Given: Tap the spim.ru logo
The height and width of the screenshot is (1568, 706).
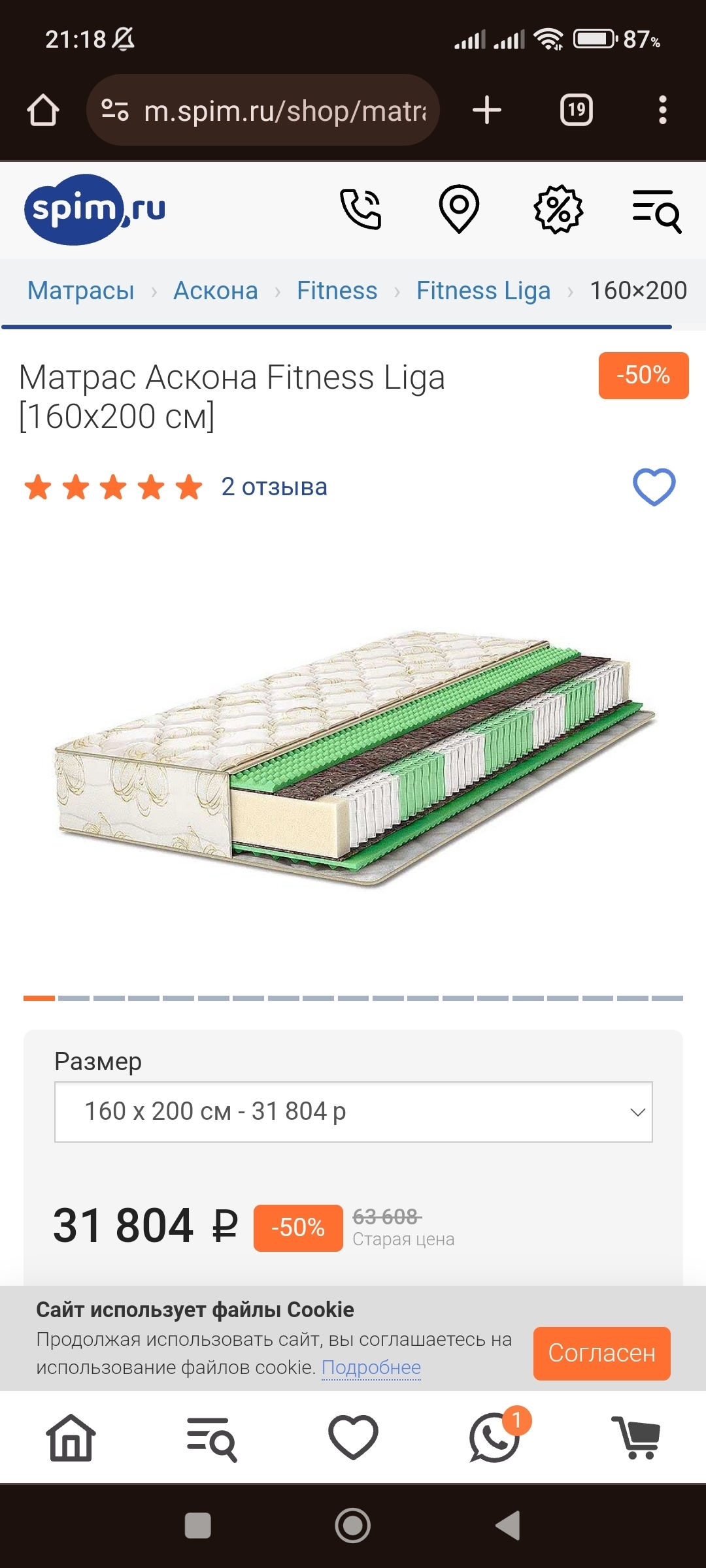Looking at the screenshot, I should [95, 209].
